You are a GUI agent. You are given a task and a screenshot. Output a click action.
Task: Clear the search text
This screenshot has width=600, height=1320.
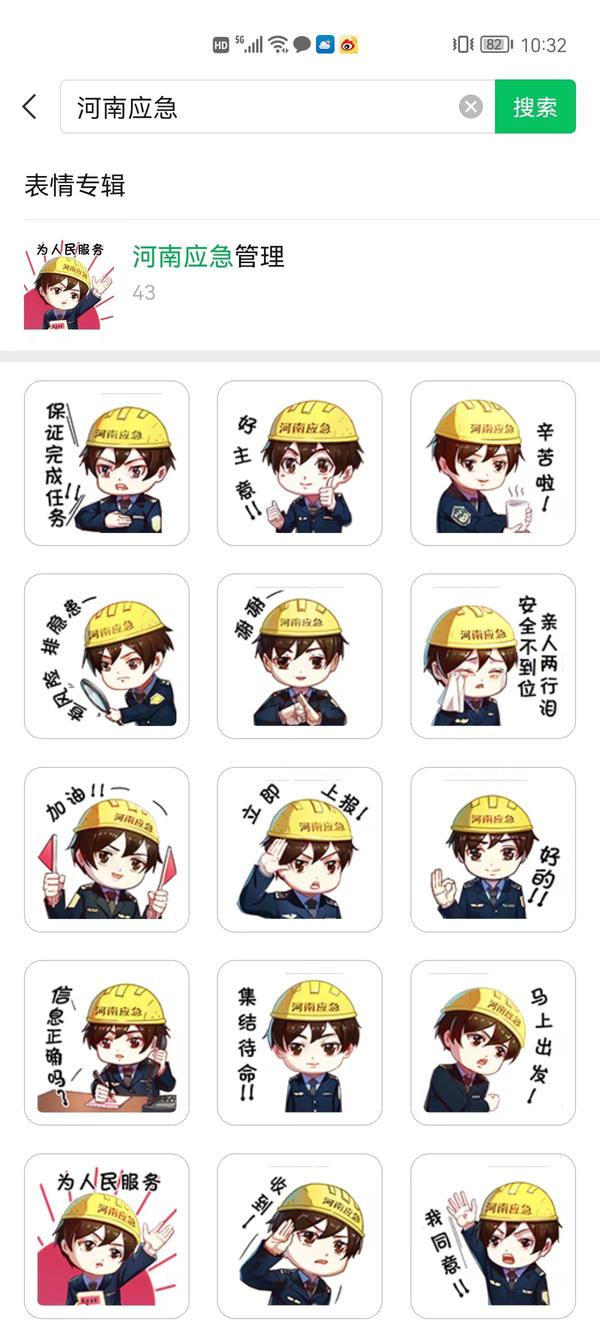(x=471, y=107)
